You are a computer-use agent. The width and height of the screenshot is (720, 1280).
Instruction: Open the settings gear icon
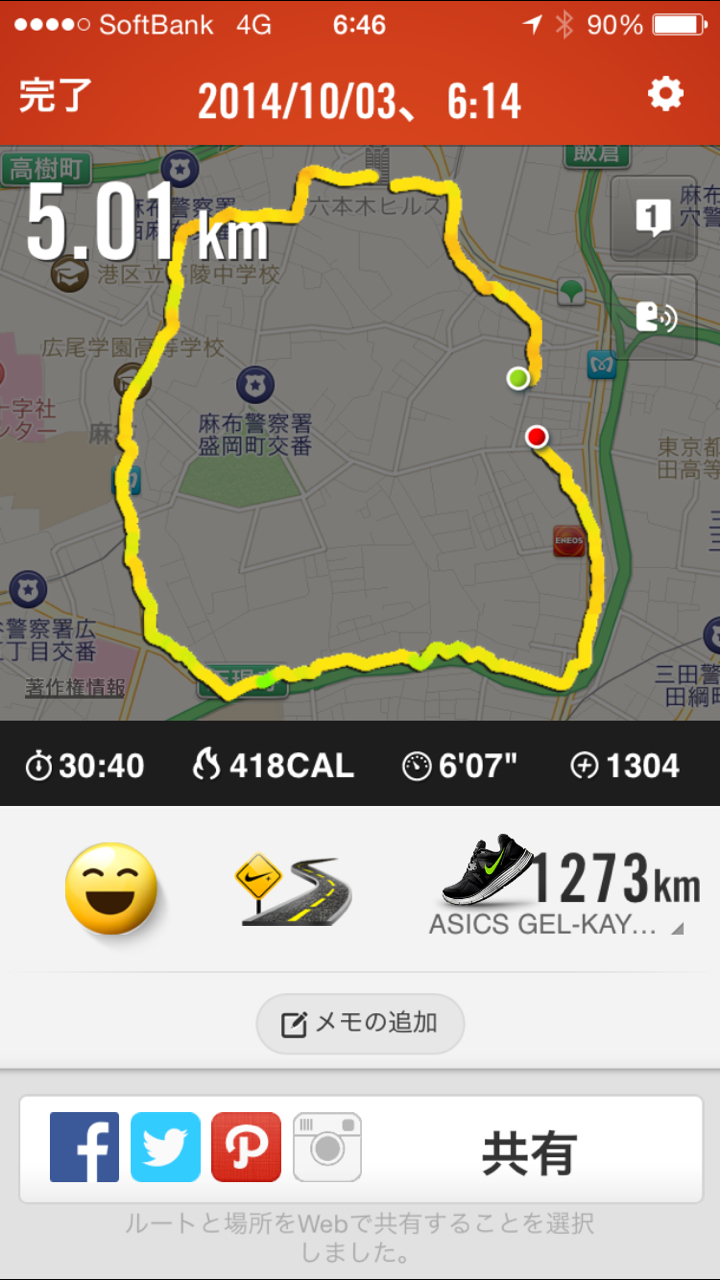tap(665, 94)
